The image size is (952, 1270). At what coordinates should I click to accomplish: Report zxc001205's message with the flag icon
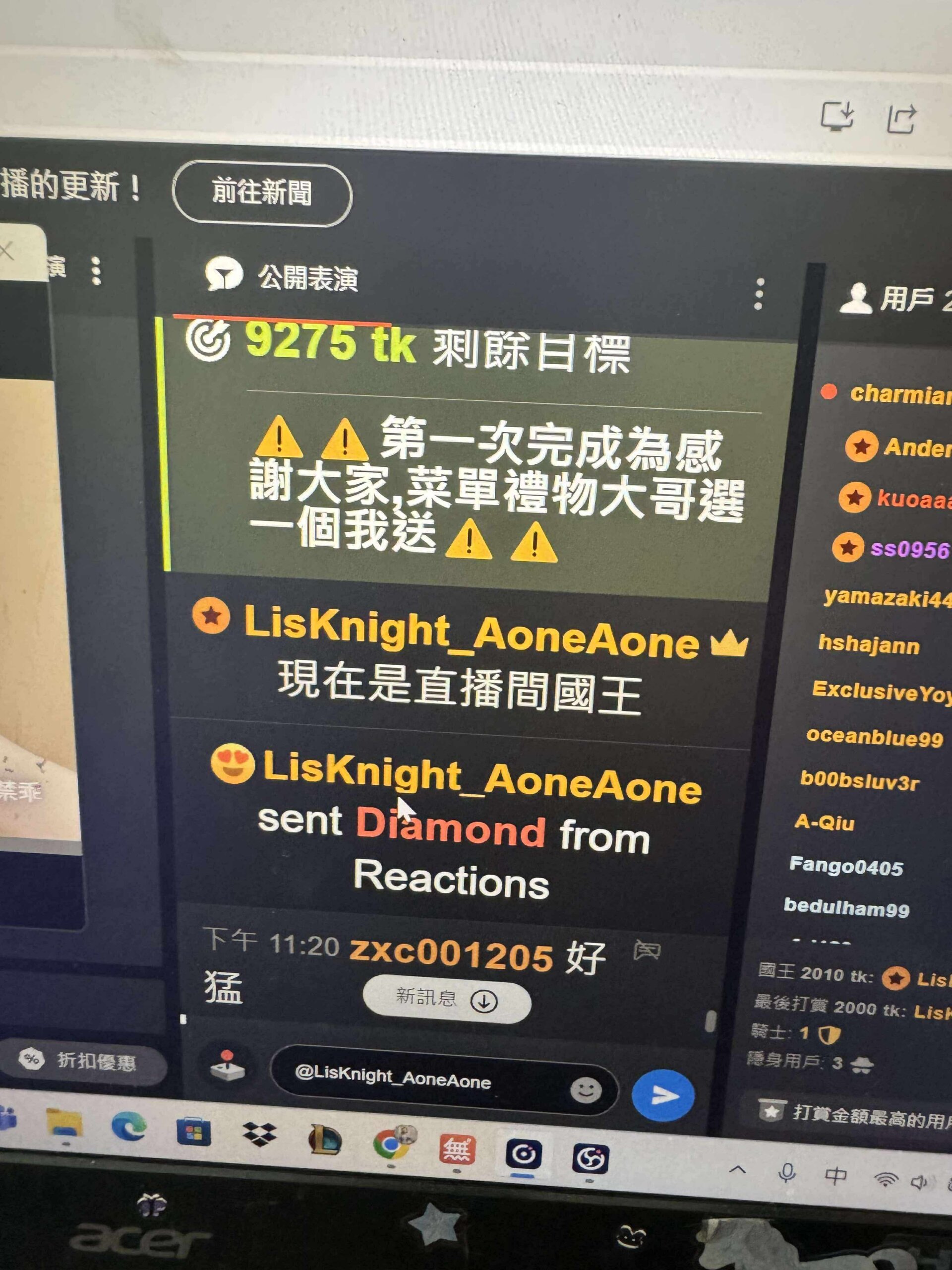point(647,952)
